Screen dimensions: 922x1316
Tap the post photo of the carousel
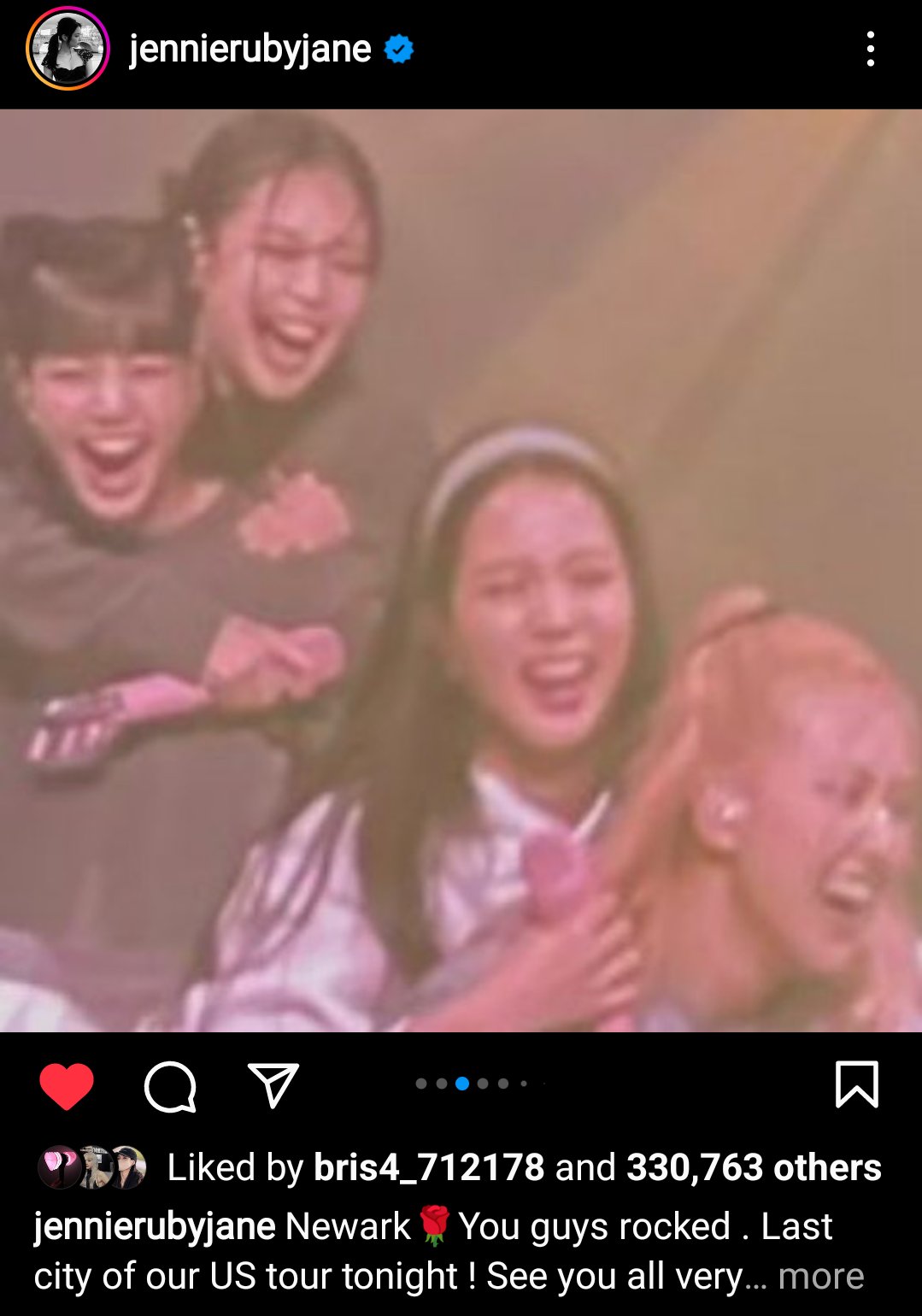[461, 570]
